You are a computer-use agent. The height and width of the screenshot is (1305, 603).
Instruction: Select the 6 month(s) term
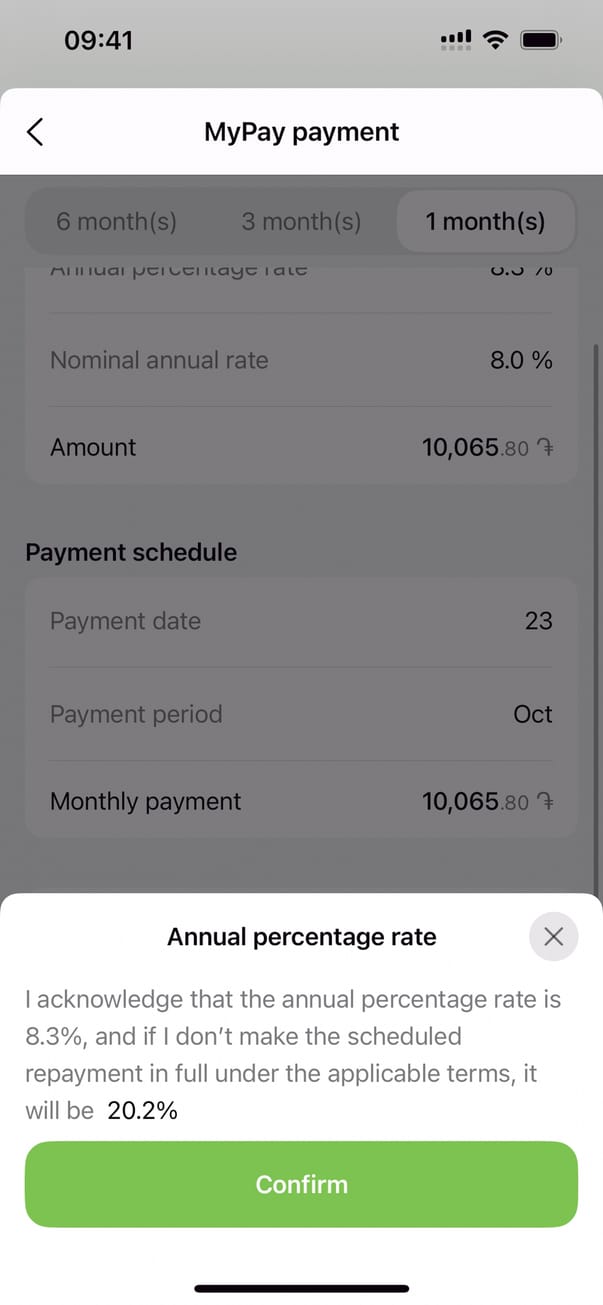116,221
